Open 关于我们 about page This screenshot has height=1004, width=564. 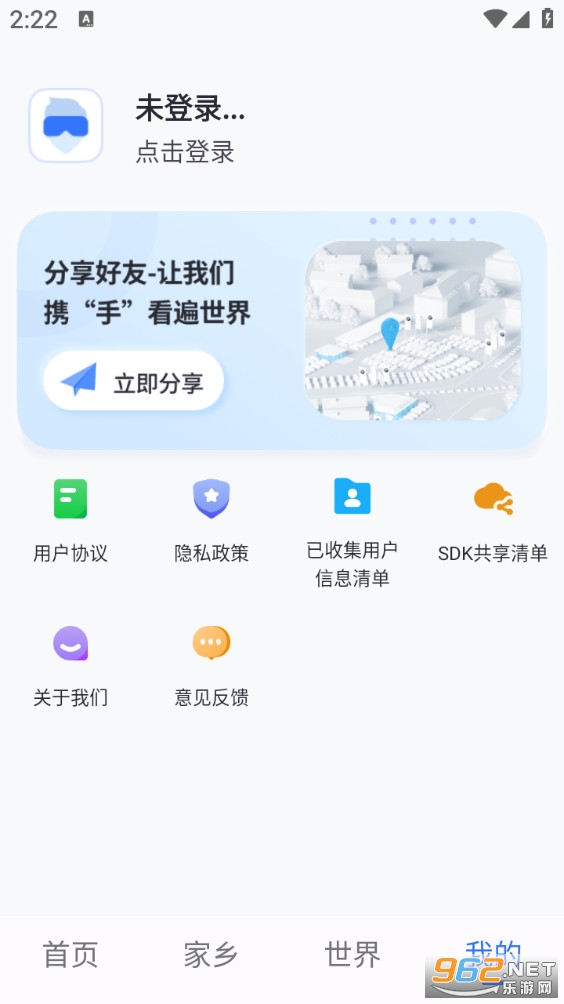coord(70,666)
